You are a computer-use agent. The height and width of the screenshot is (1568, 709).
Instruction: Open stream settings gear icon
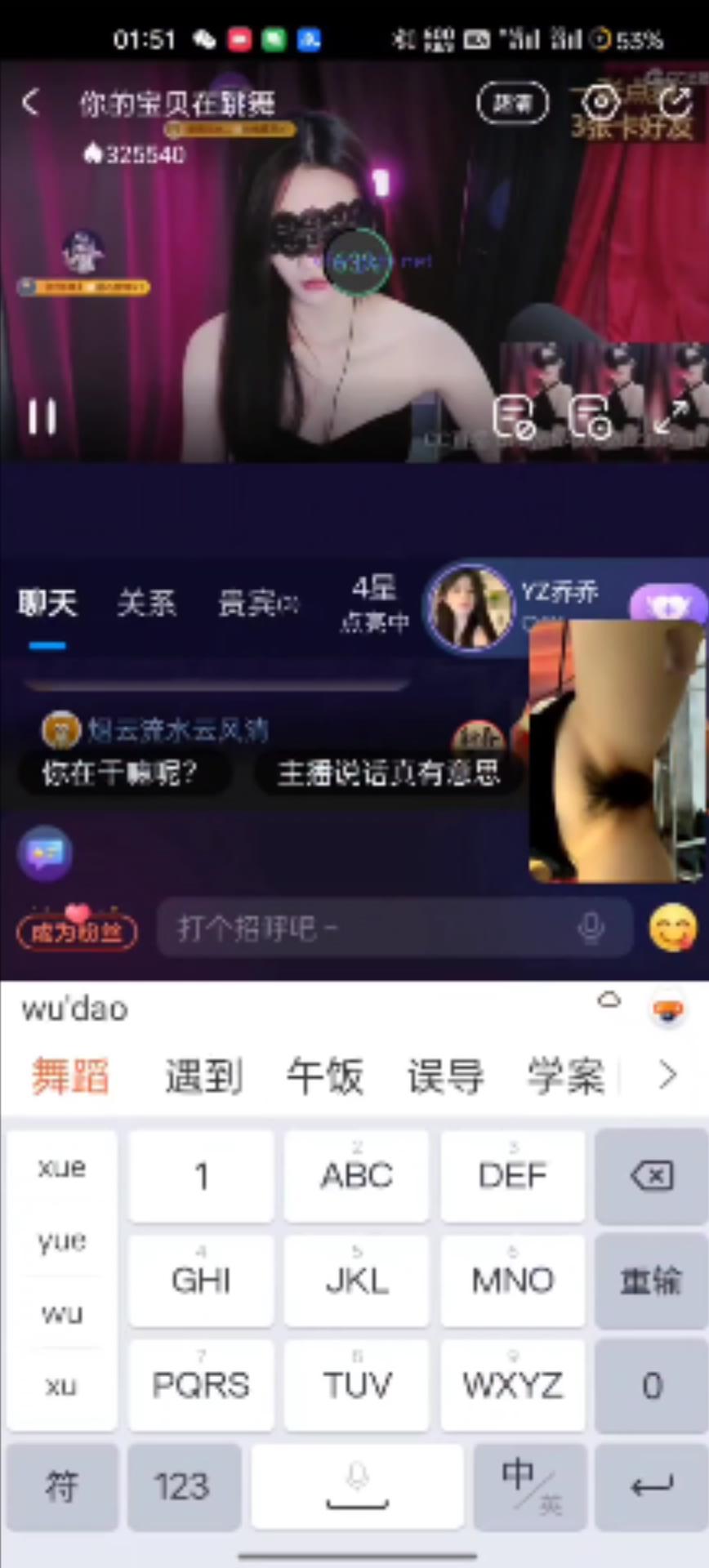click(x=602, y=103)
